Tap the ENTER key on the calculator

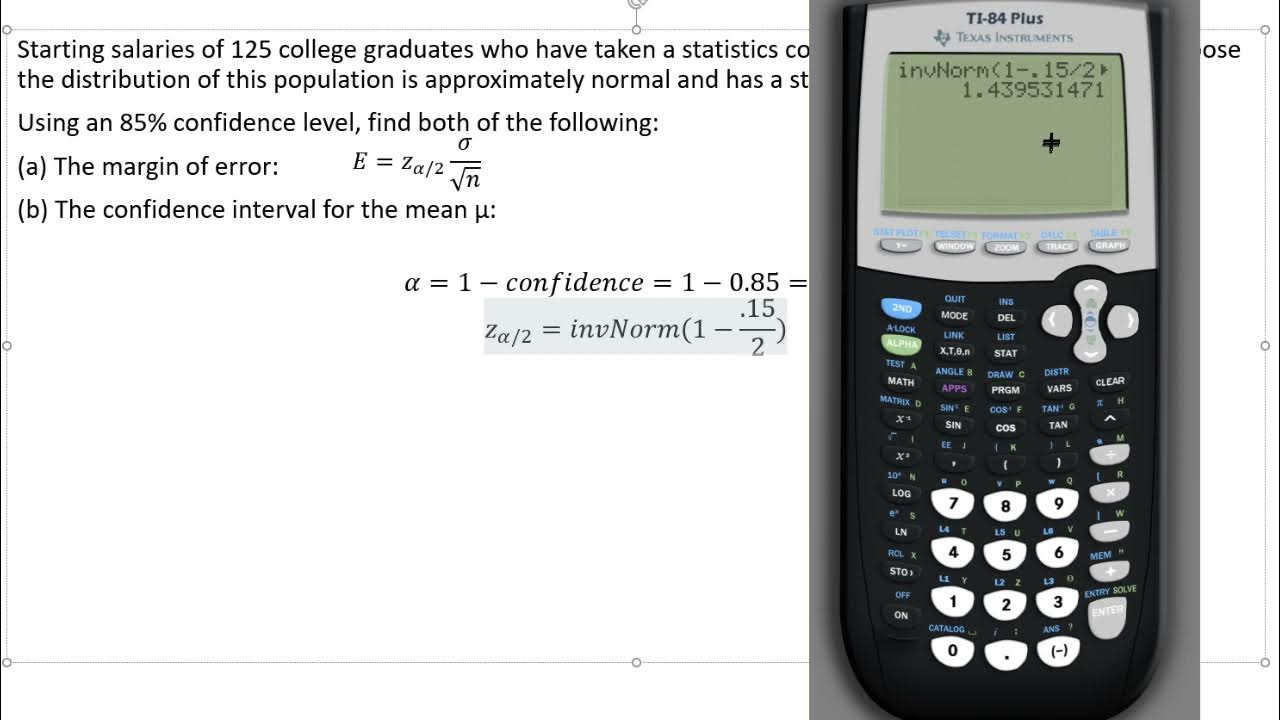click(1107, 611)
